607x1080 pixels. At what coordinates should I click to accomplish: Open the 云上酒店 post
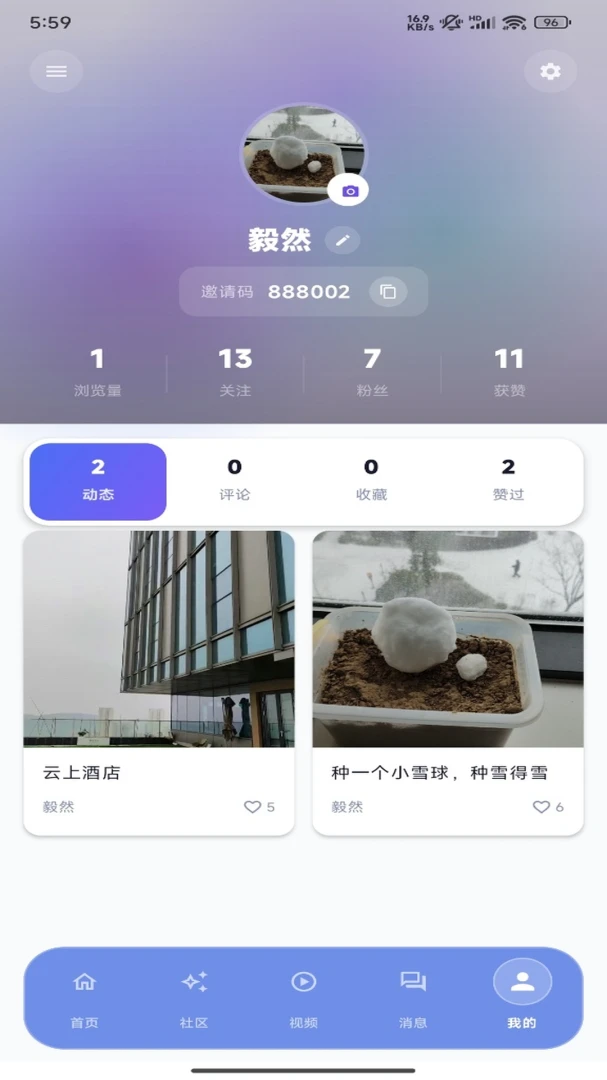pyautogui.click(x=159, y=683)
